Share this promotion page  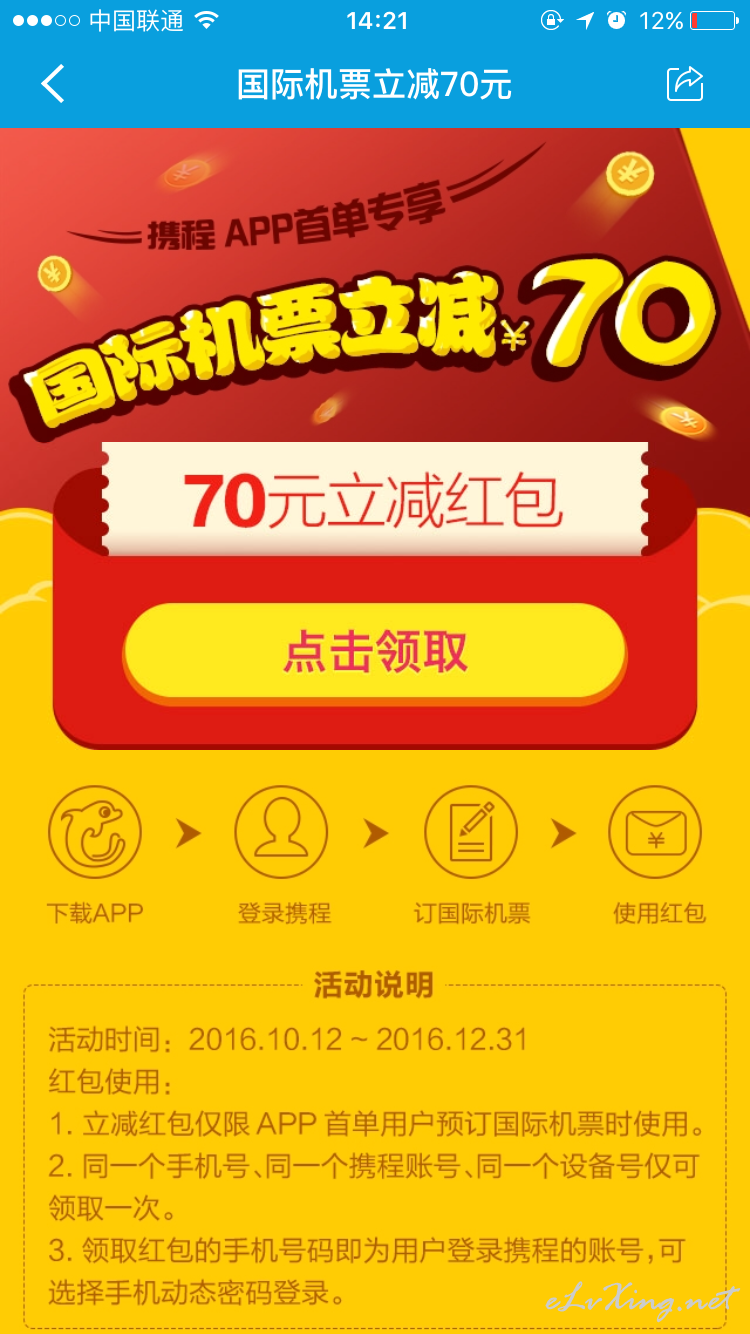pyautogui.click(x=686, y=83)
